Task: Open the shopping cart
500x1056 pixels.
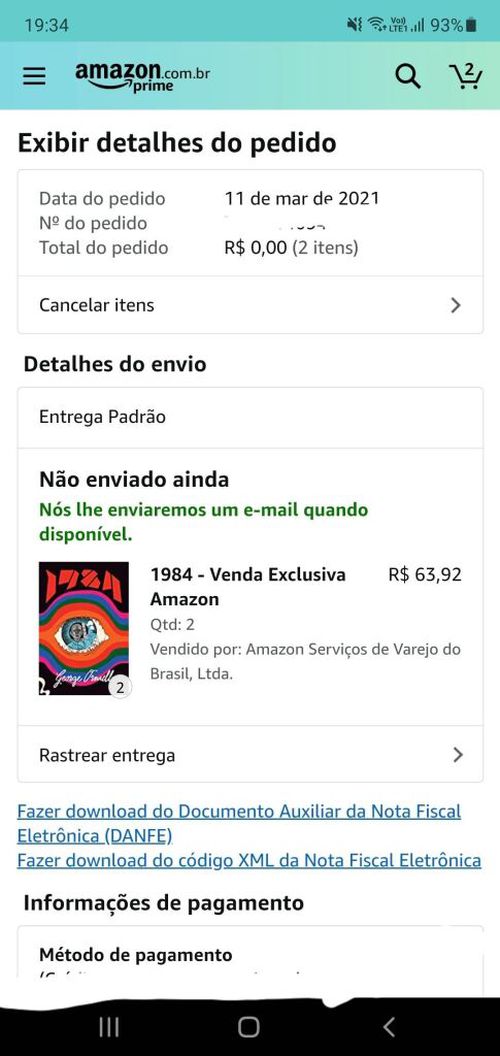Action: click(466, 75)
